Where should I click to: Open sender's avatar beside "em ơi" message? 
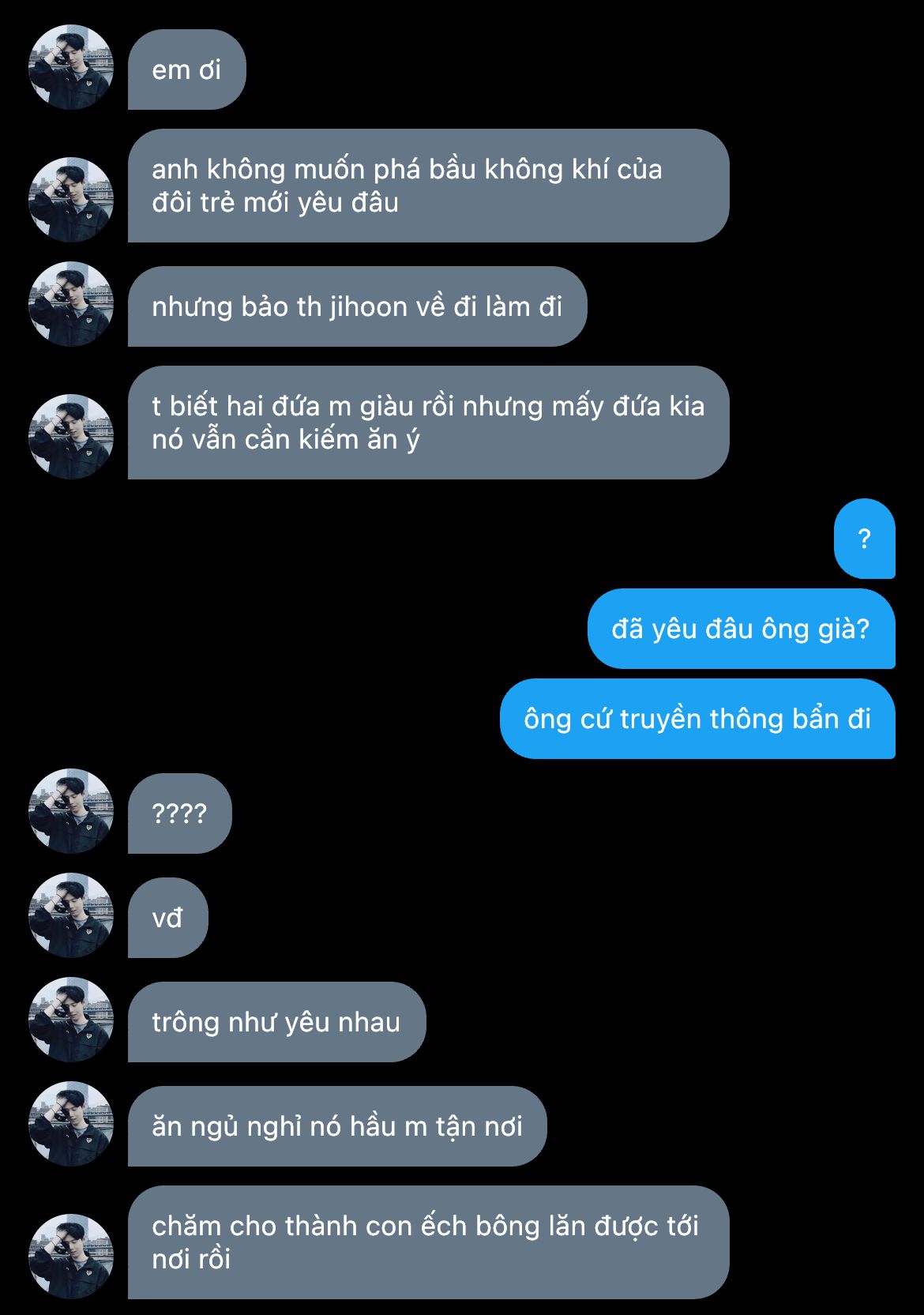(x=71, y=67)
